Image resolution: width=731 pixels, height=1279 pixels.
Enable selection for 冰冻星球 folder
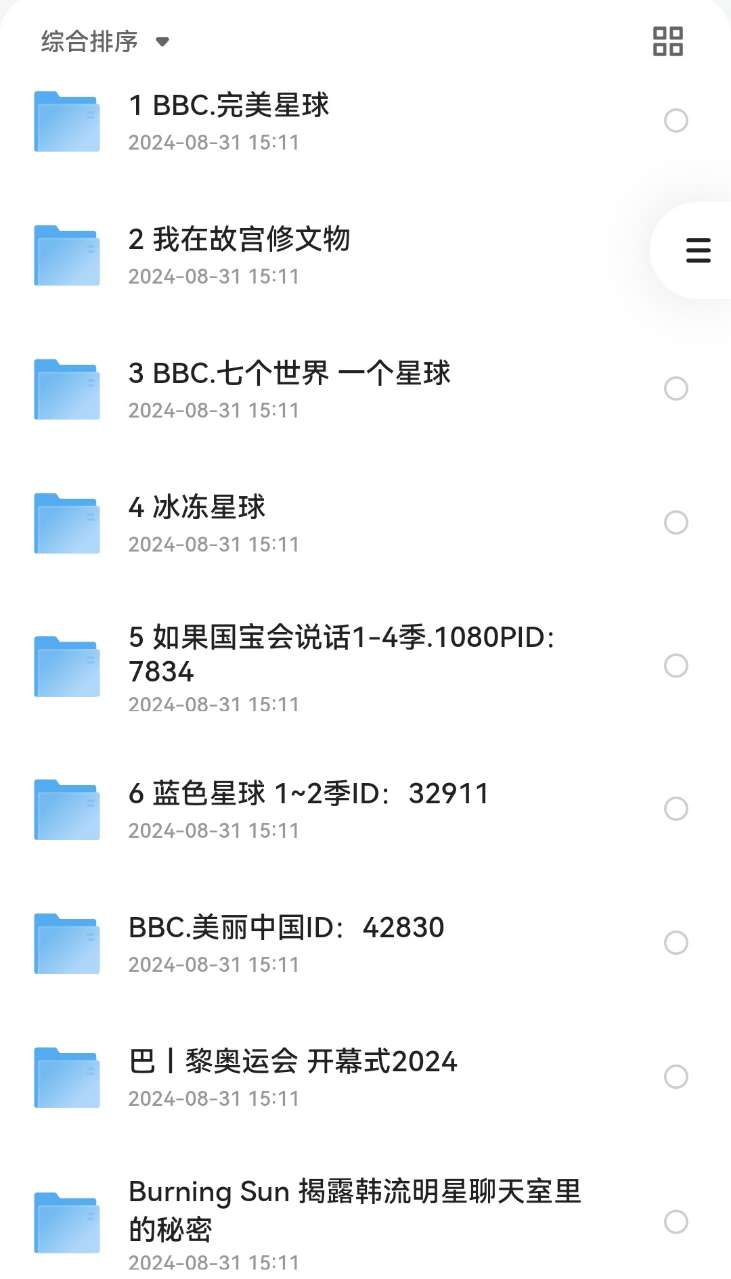[x=677, y=522]
